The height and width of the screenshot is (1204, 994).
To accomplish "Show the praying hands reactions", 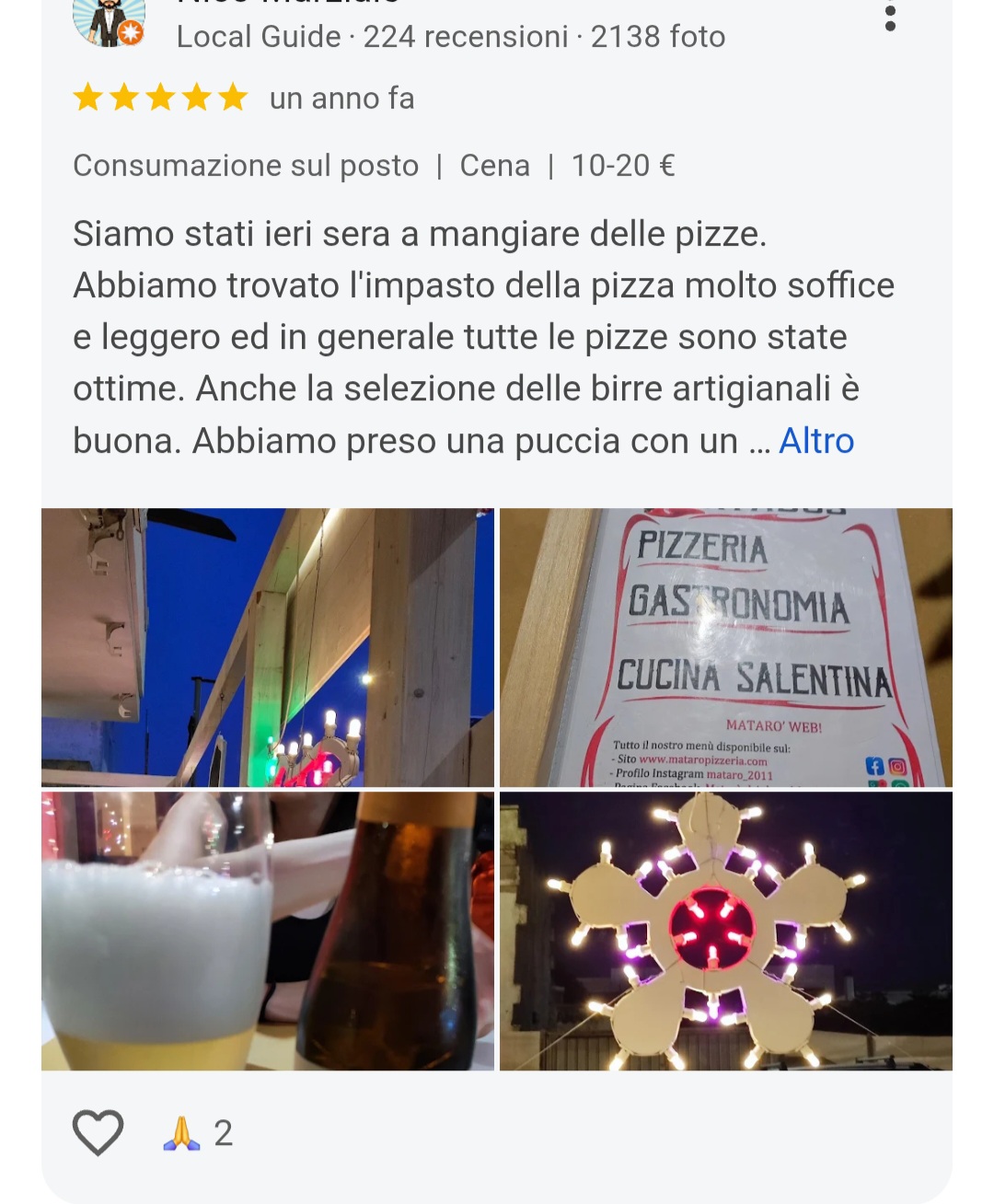I will point(198,1133).
